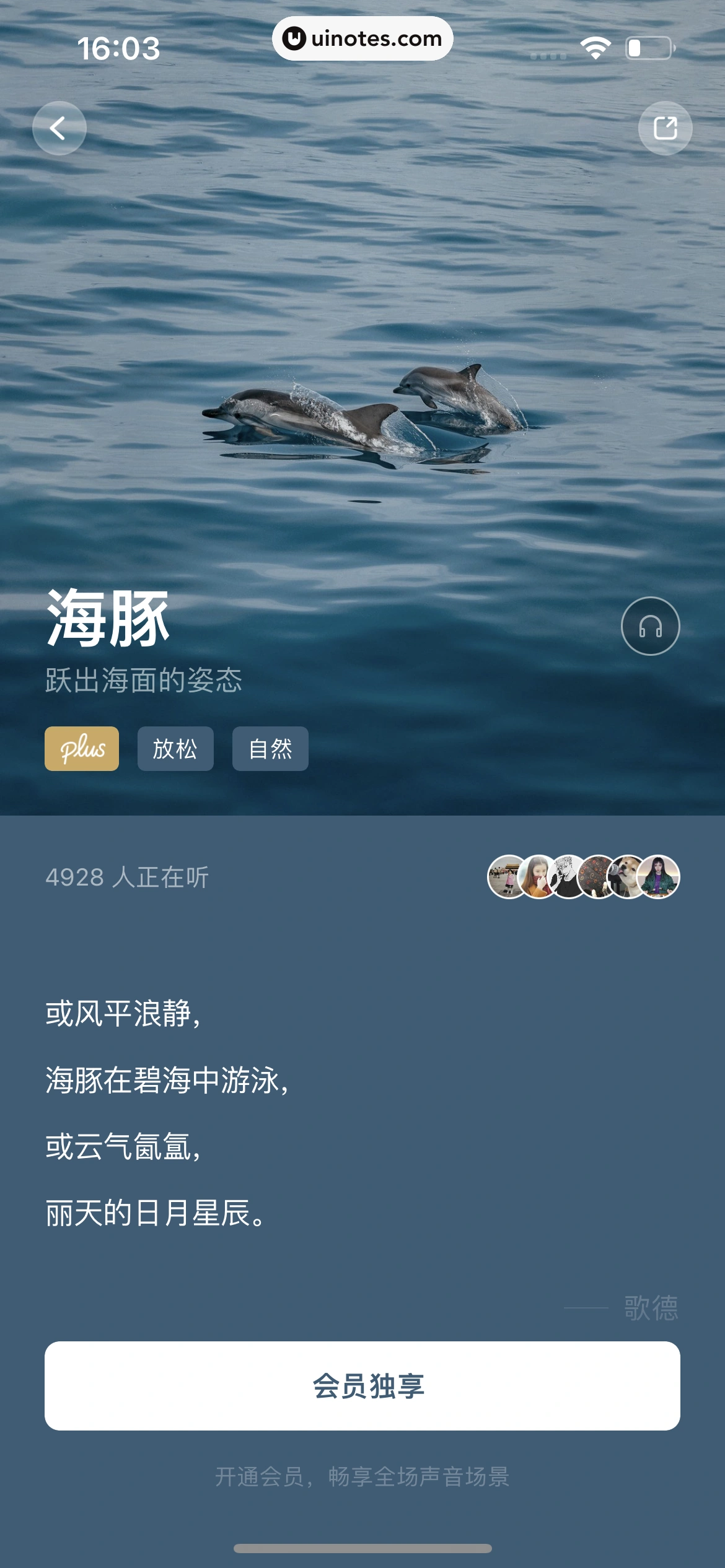This screenshot has height=1568, width=725.
Task: Tap the 会员独享 button
Action: click(362, 1385)
